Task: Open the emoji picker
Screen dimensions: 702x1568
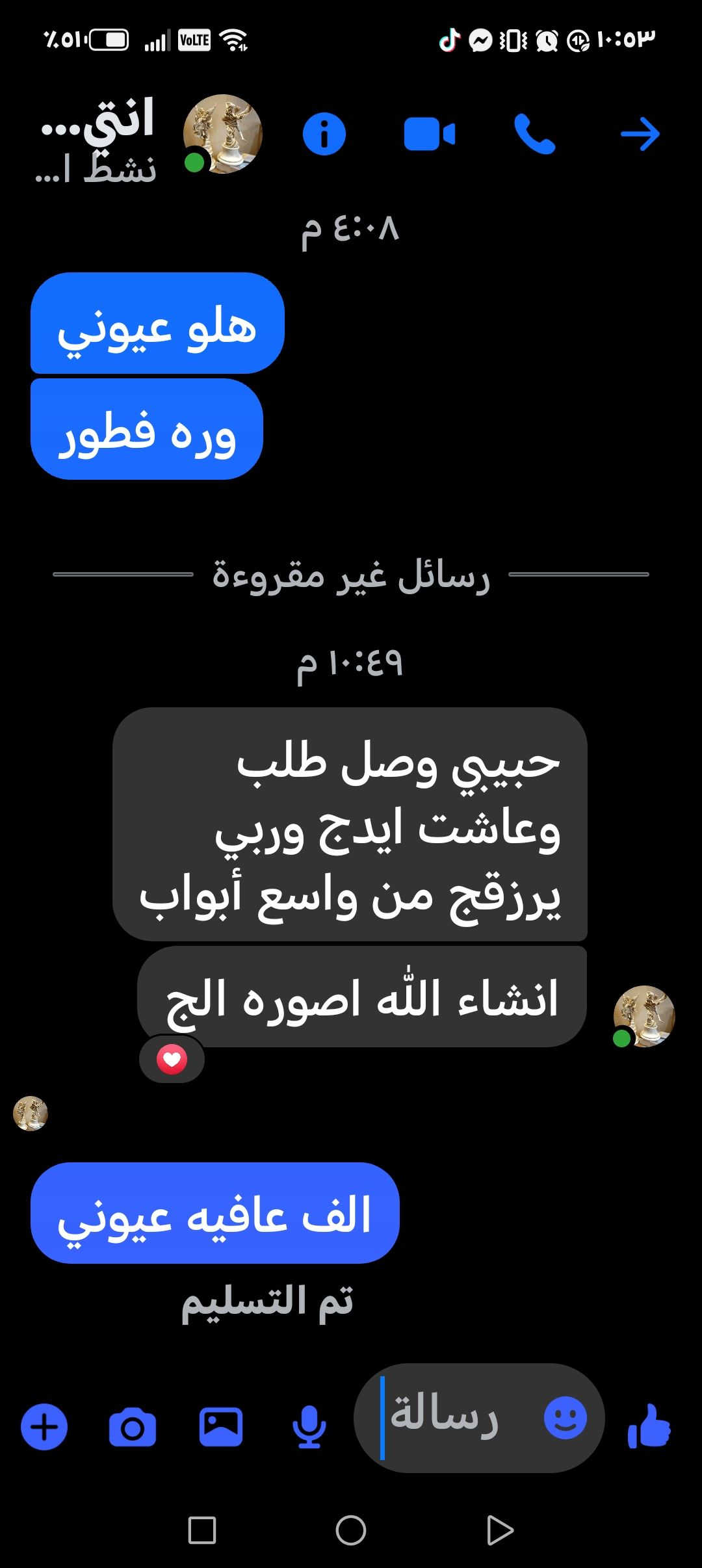Action: [x=565, y=1418]
